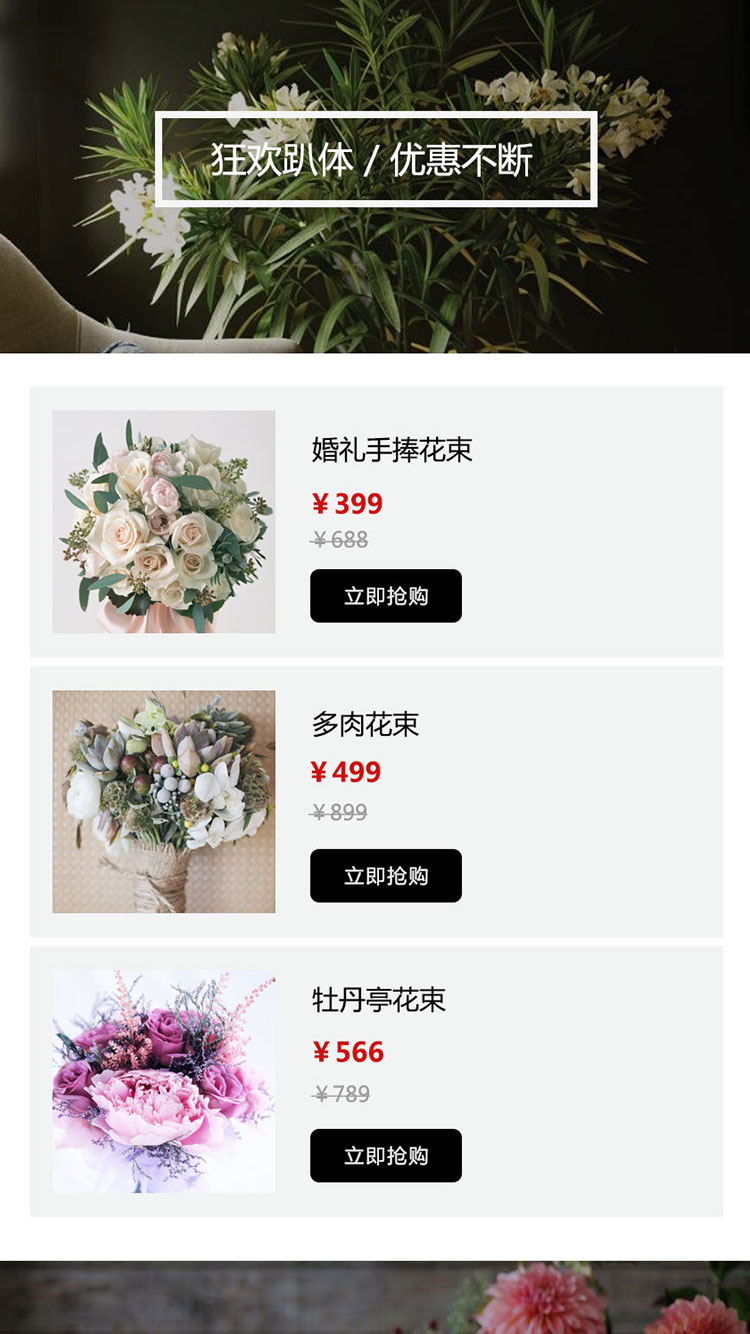Click the ¥399 sale price
Image resolution: width=750 pixels, height=1334 pixels.
point(345,505)
